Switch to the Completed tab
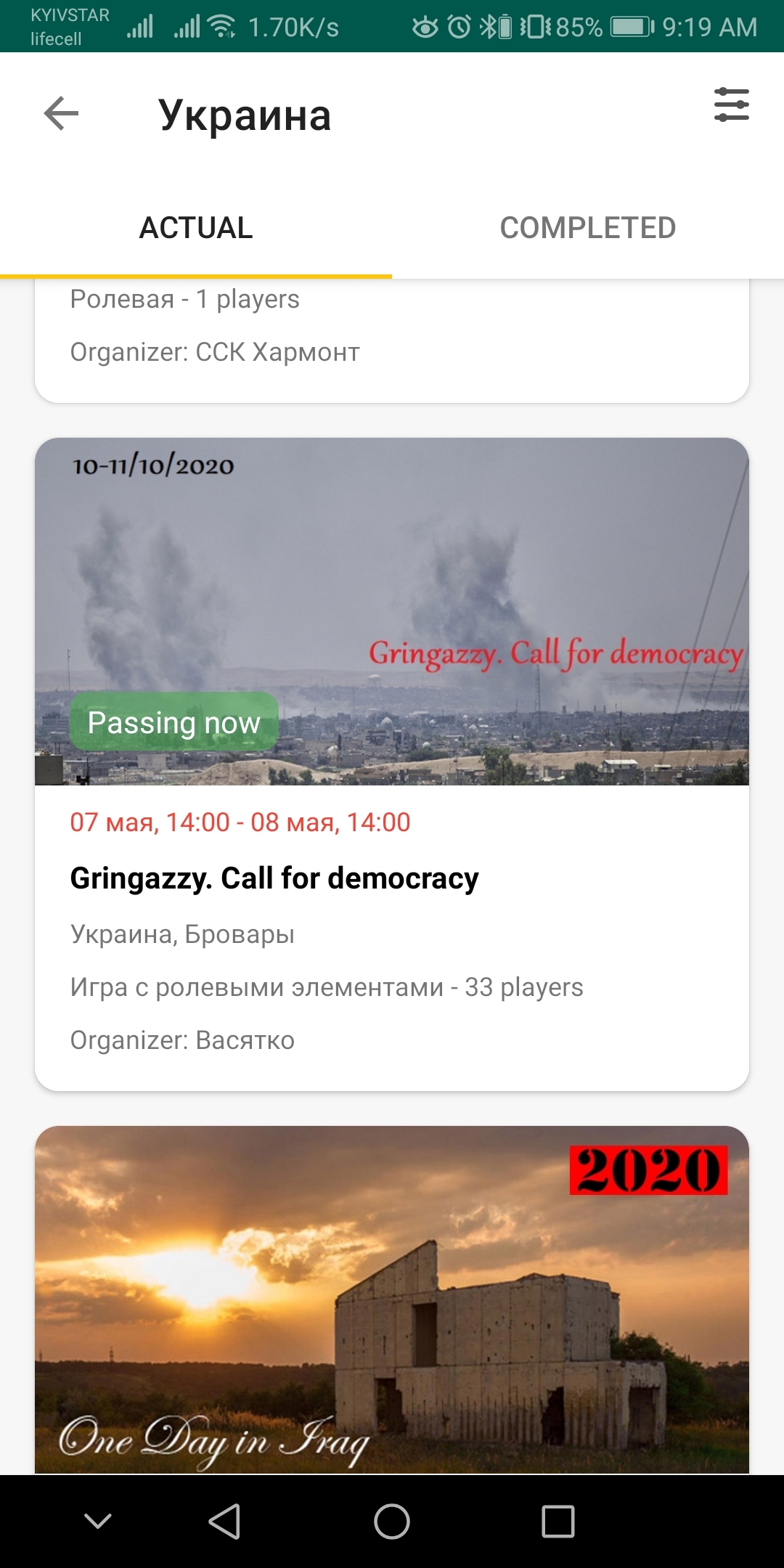Screen dimensions: 784x1568 (x=587, y=228)
